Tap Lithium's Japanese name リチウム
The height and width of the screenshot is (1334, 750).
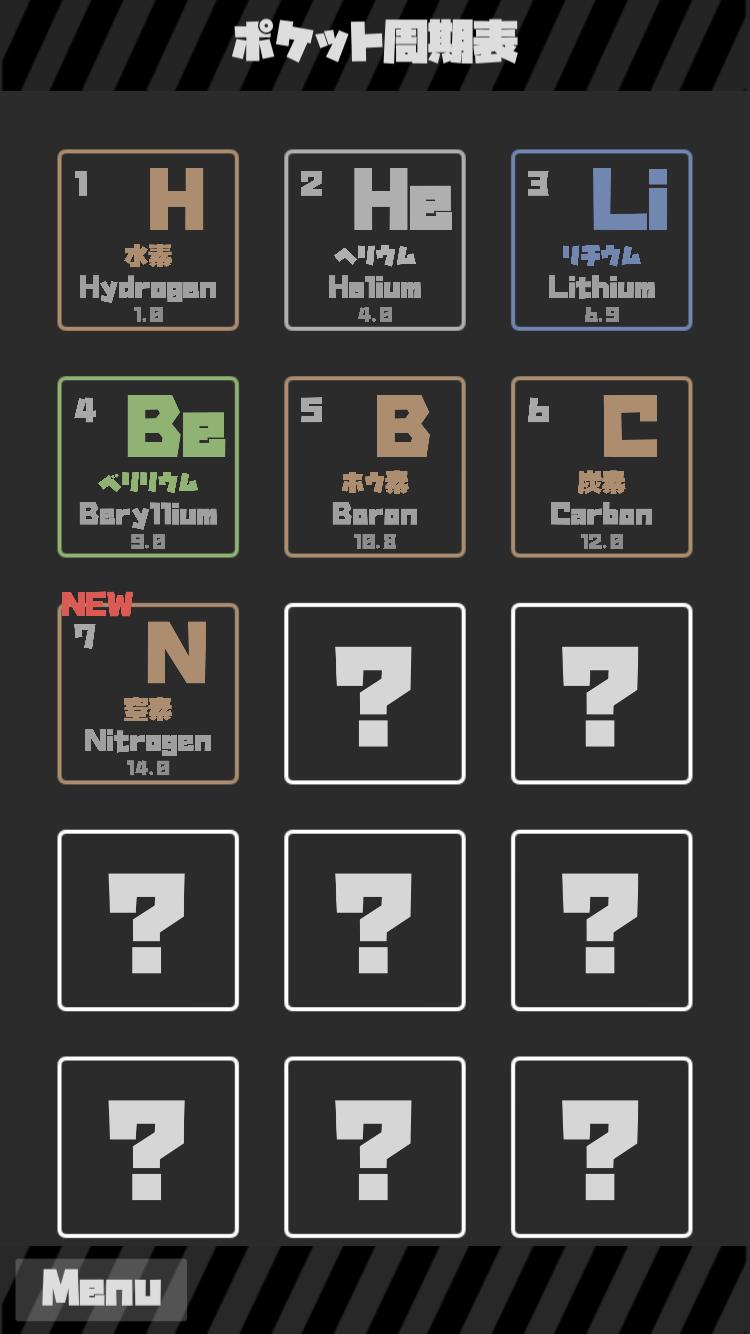(x=601, y=257)
